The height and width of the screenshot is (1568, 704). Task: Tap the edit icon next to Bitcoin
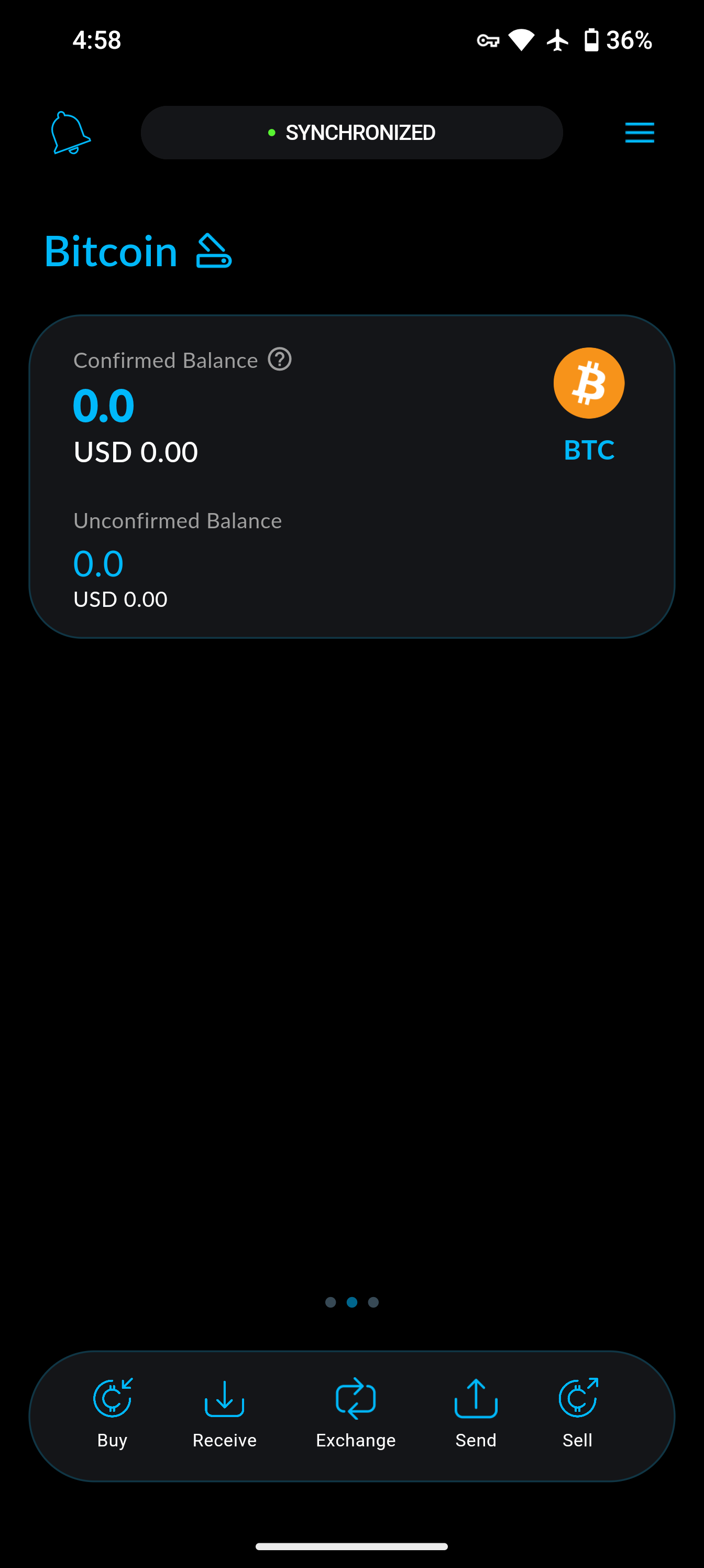pos(214,252)
